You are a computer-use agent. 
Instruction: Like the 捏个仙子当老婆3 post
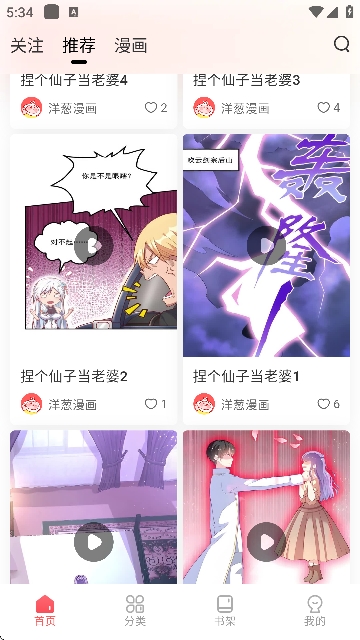324,108
